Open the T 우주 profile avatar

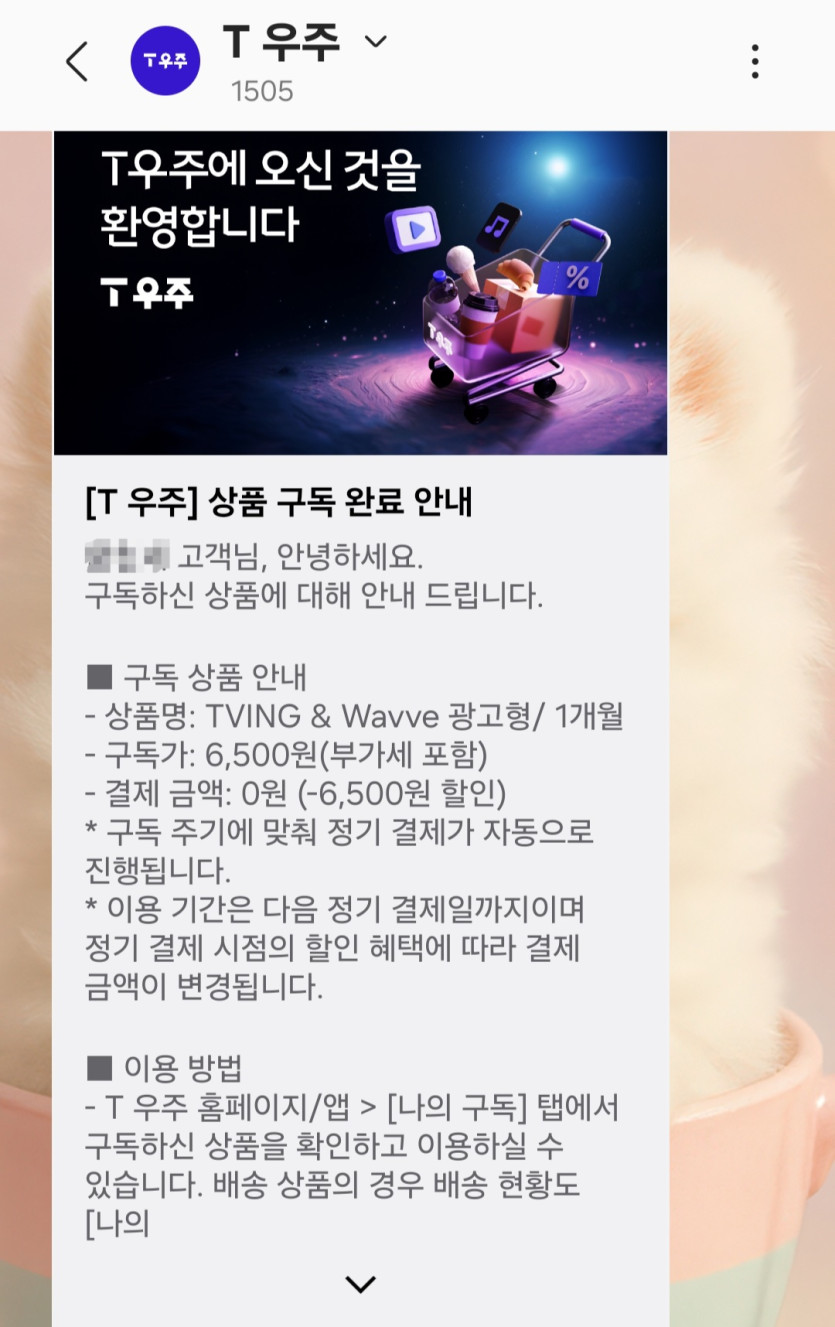tap(165, 61)
